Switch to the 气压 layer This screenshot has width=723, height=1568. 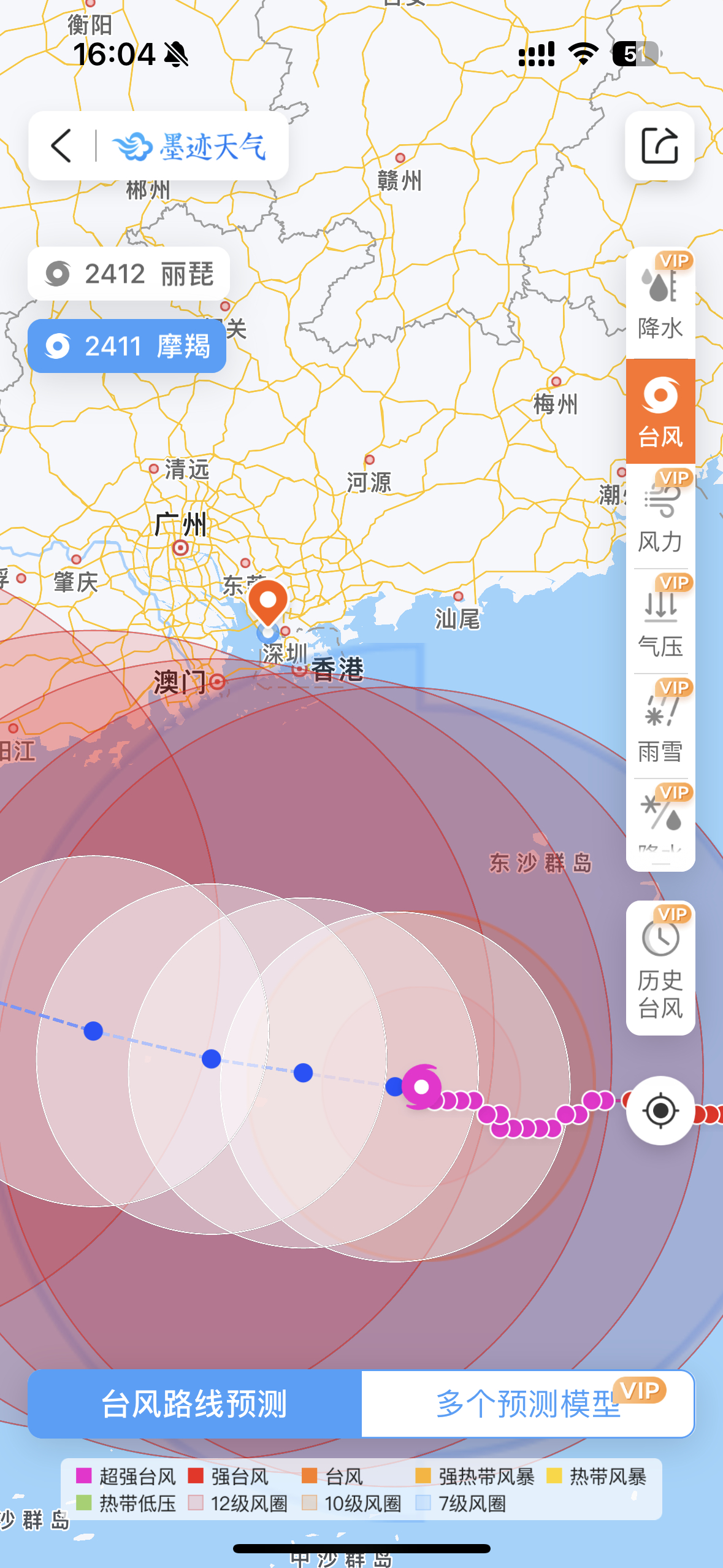[x=660, y=621]
